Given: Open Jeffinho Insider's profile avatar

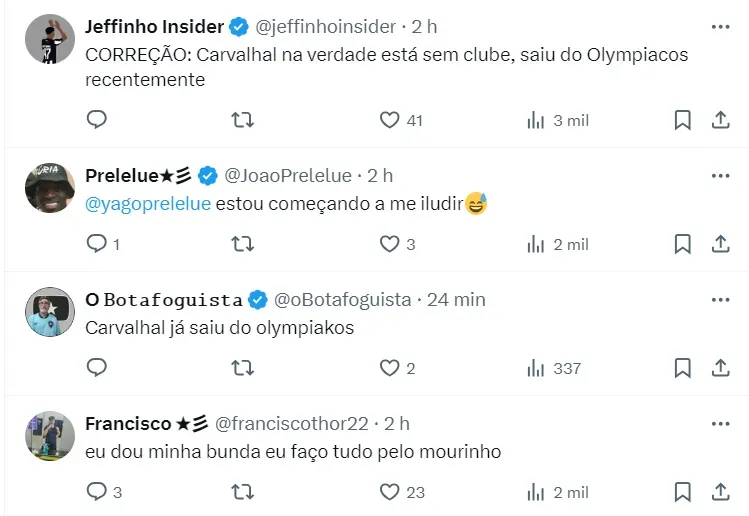Looking at the screenshot, I should point(50,38).
